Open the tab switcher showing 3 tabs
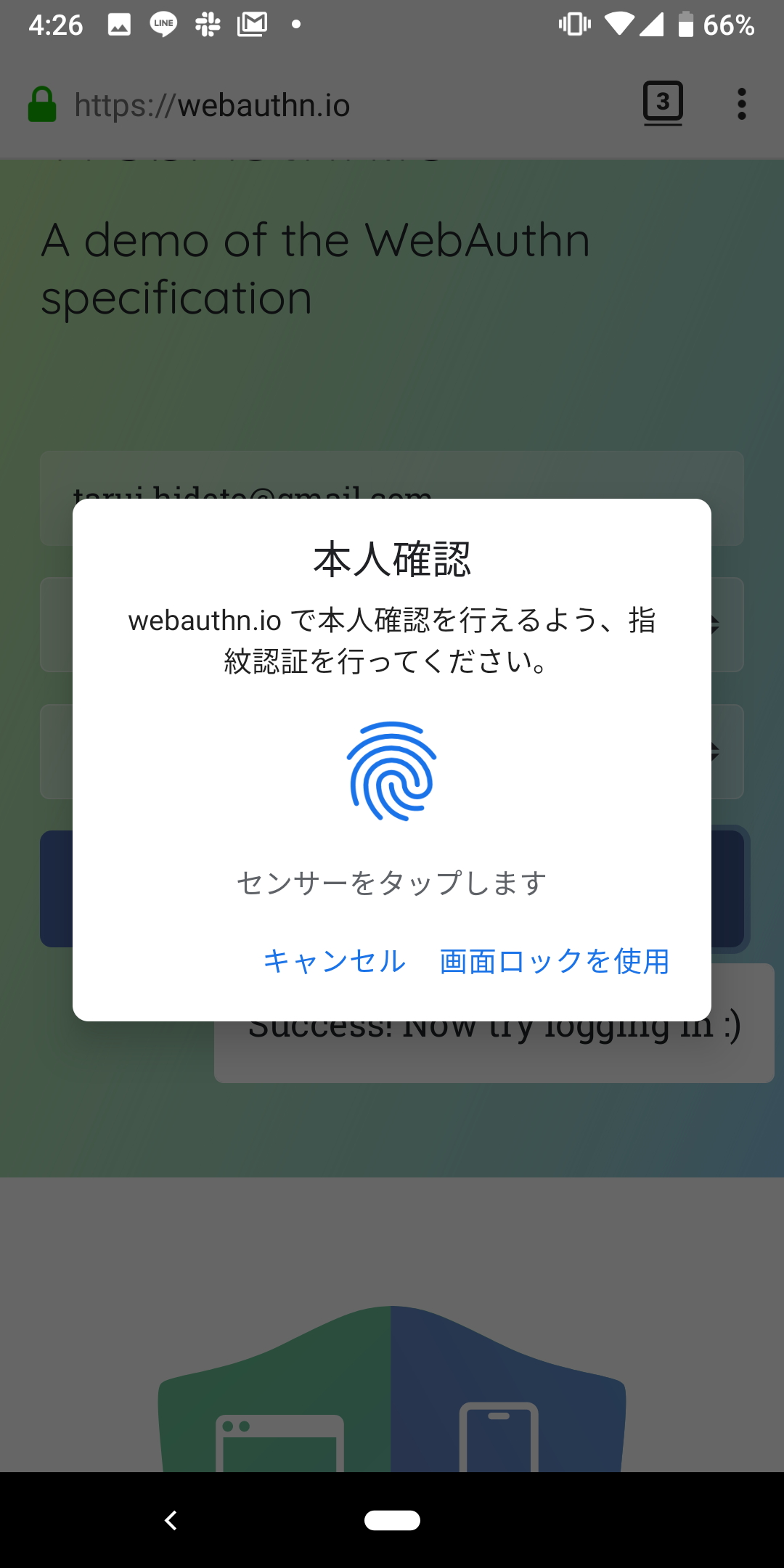 coord(662,102)
